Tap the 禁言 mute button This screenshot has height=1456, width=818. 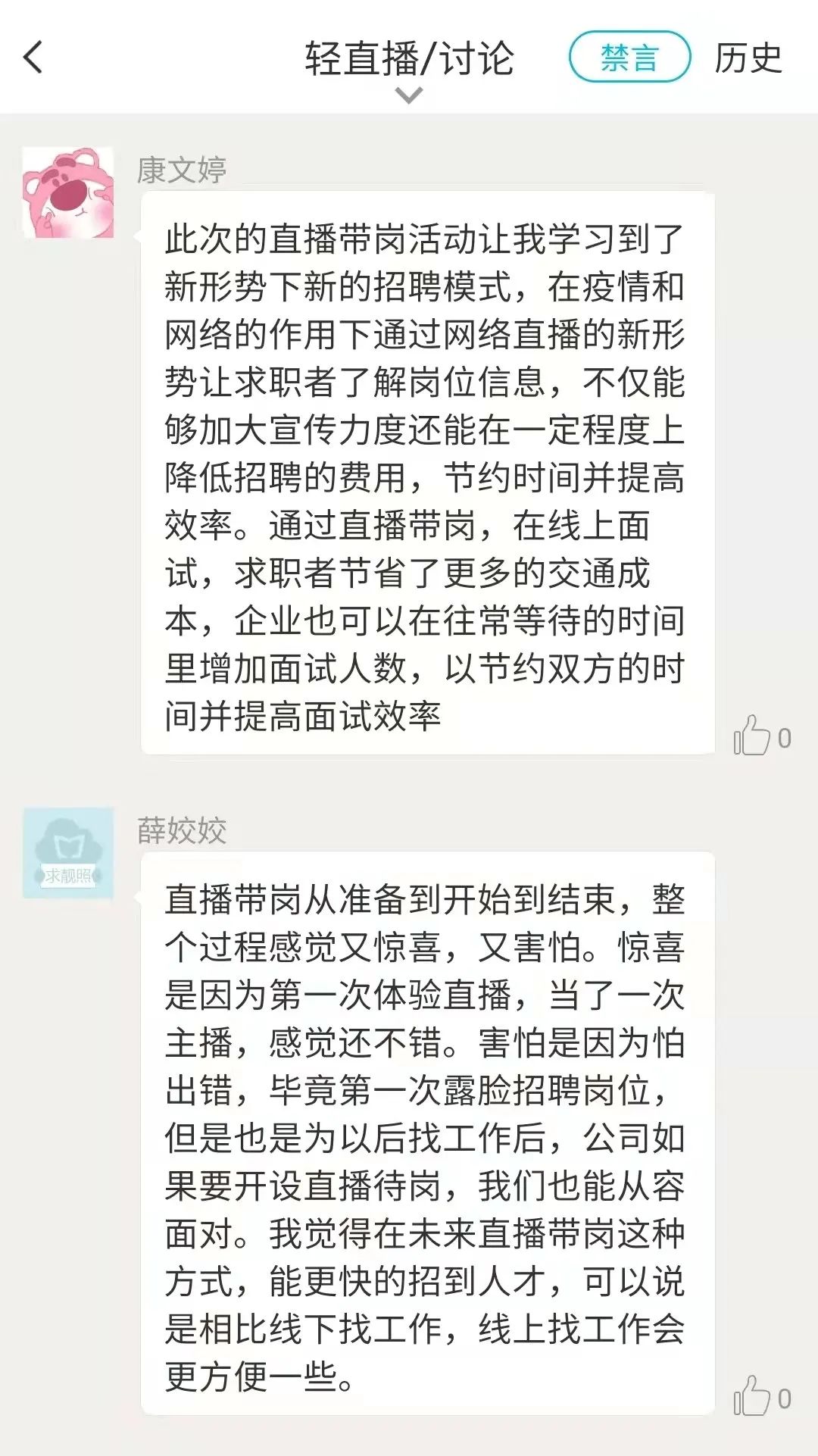click(629, 58)
